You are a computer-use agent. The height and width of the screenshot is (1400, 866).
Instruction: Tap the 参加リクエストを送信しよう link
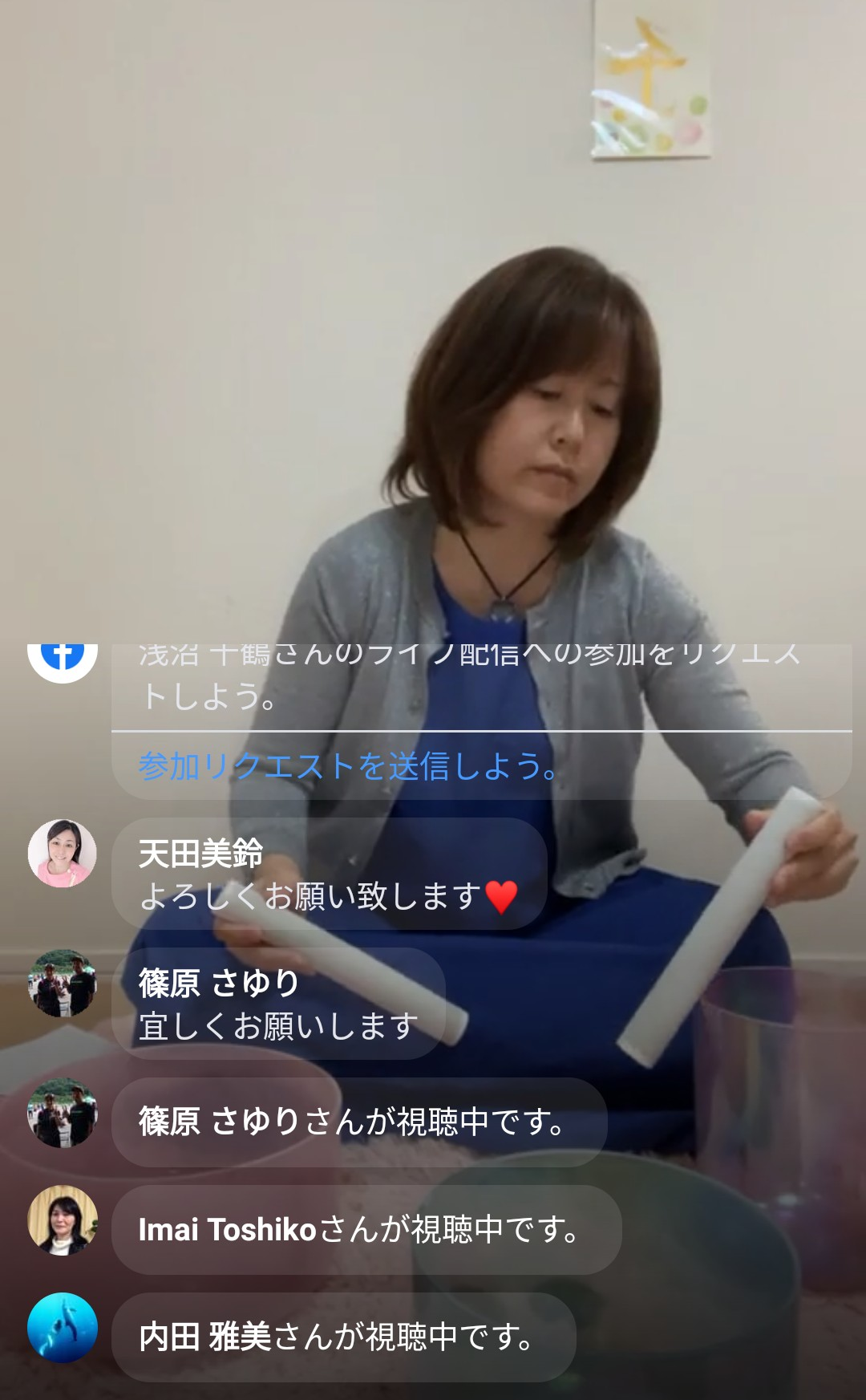click(348, 766)
